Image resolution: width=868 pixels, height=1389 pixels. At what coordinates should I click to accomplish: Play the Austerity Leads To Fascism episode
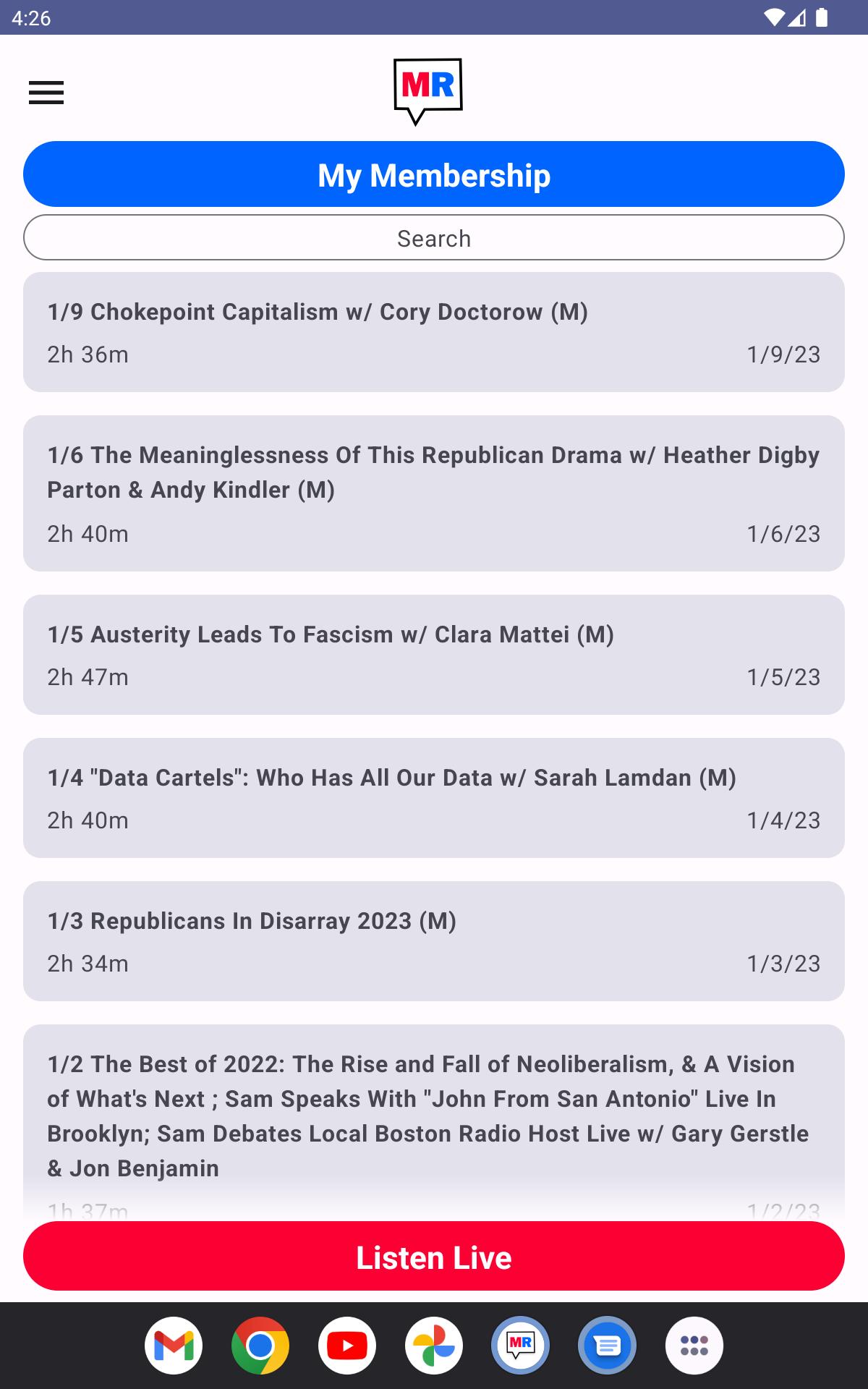(434, 655)
